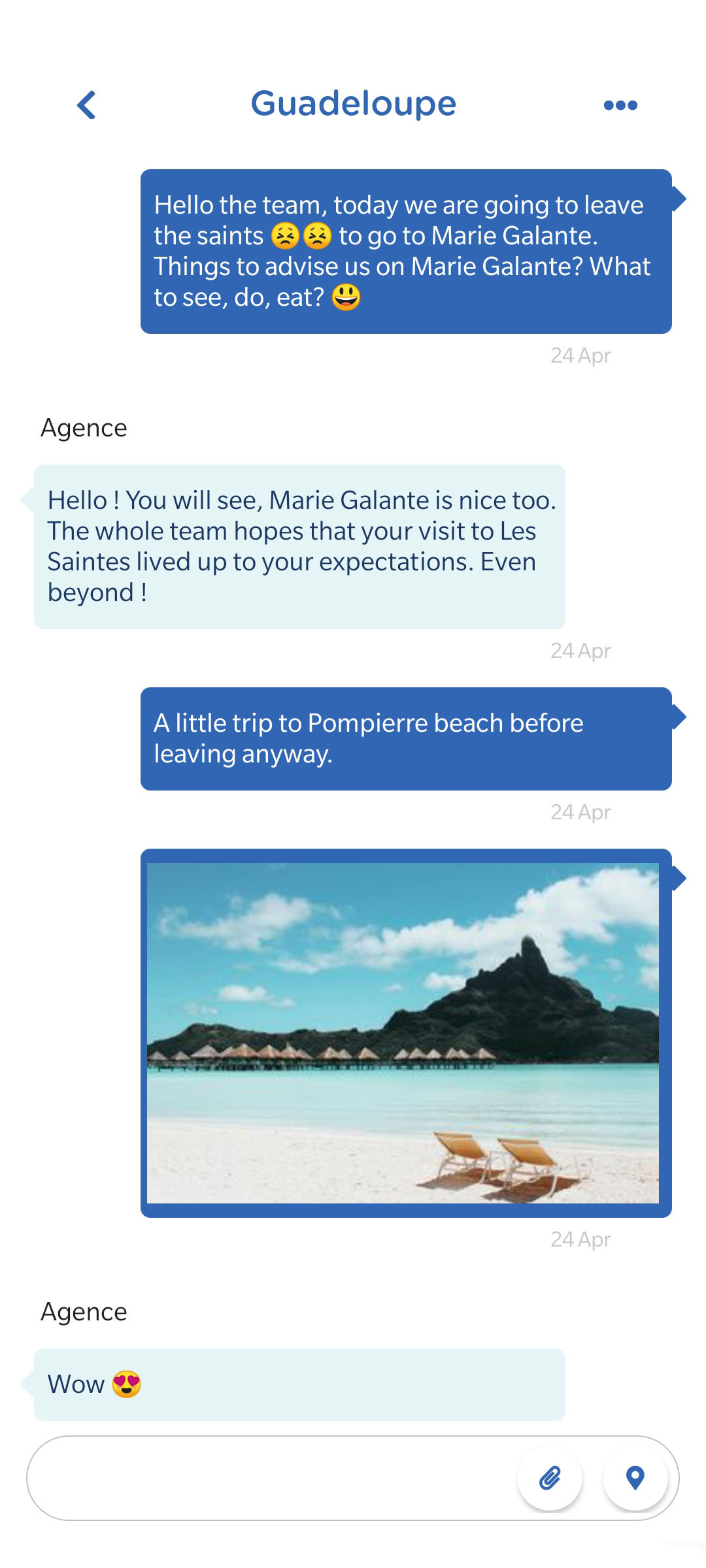Share location with the pin button
Screen dimensions: 706x1568
[x=635, y=1478]
